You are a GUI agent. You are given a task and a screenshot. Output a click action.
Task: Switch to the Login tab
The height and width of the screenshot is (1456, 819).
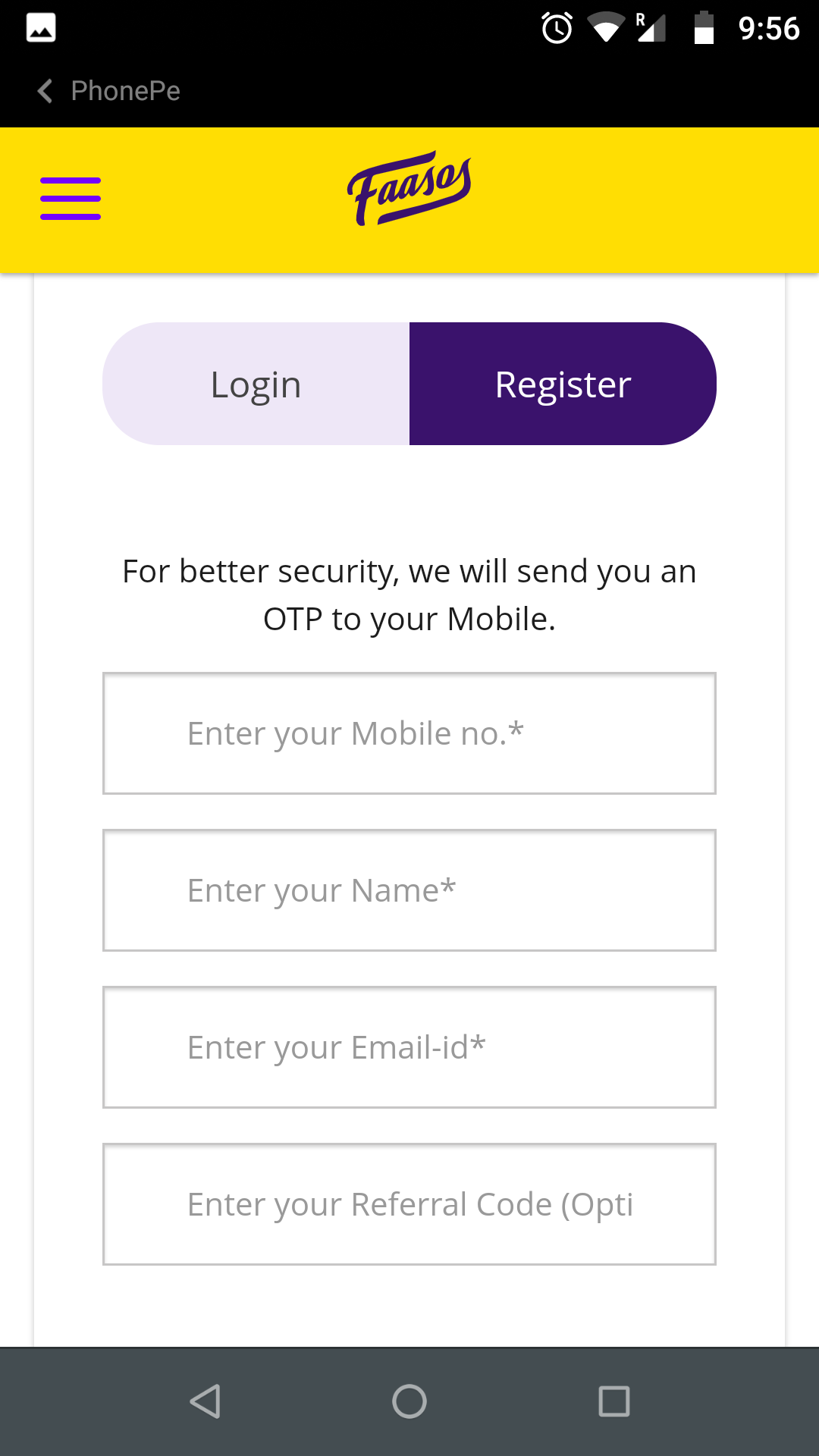pos(256,384)
